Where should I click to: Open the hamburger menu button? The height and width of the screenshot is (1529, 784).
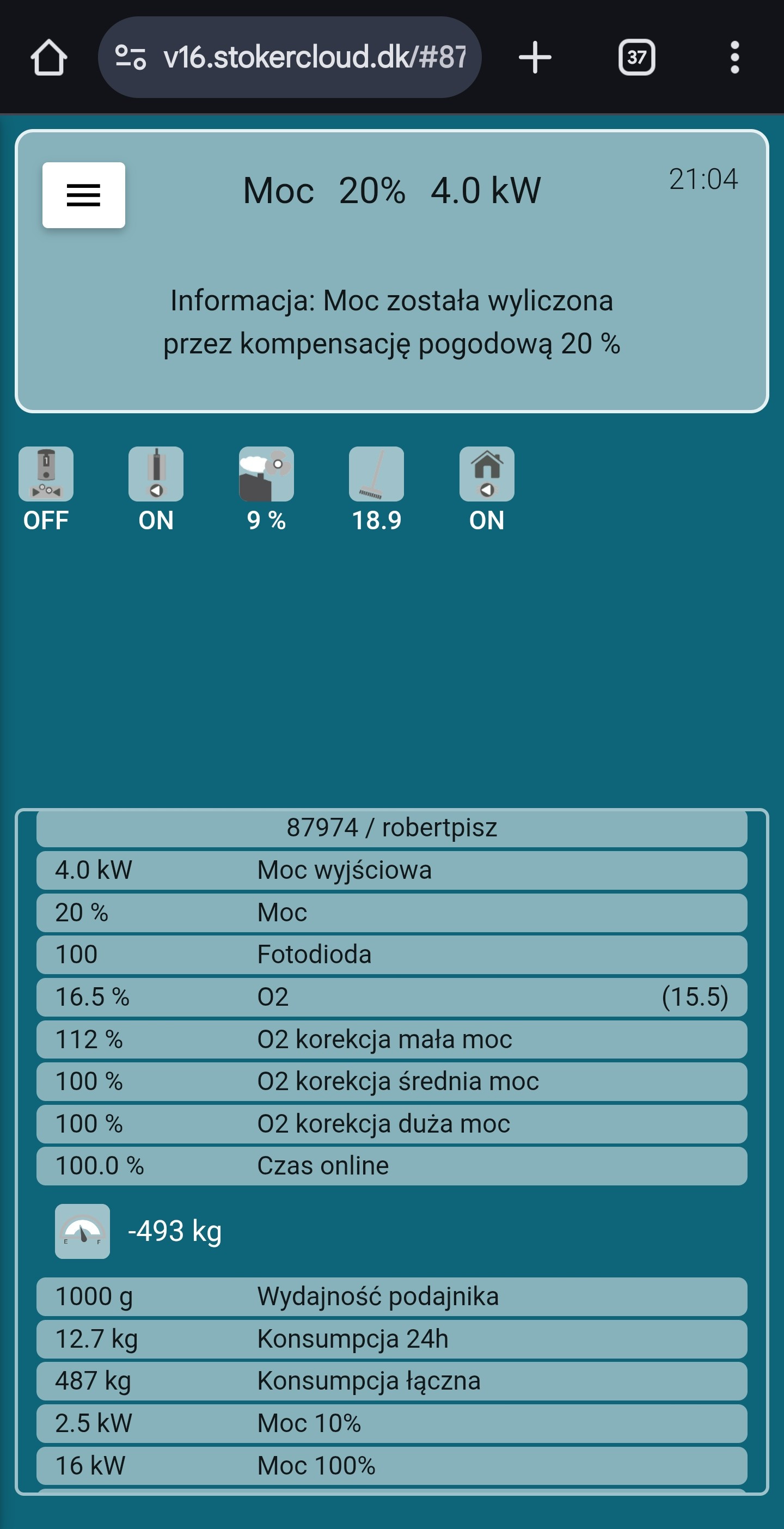point(83,195)
